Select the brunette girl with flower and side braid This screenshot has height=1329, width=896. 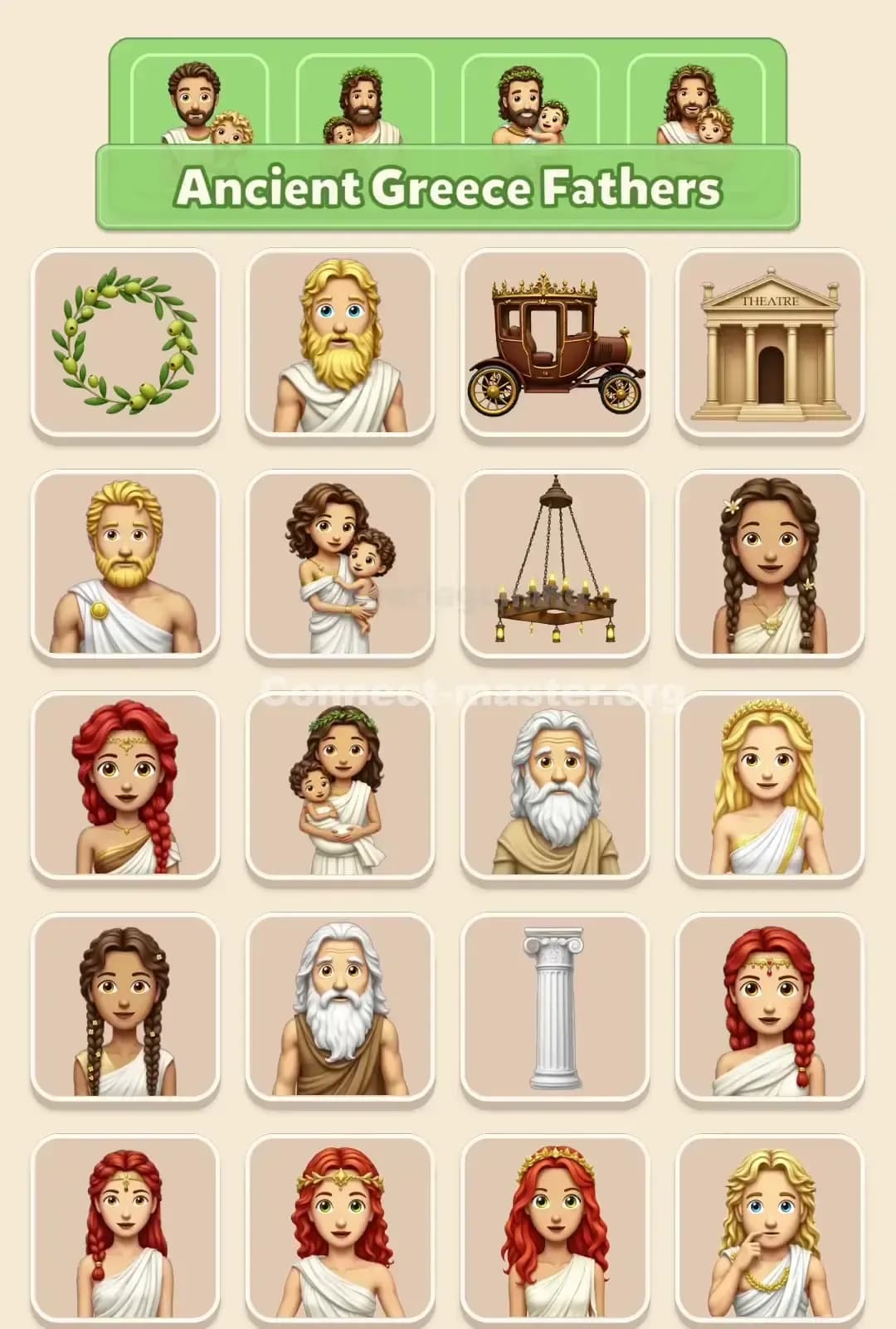(x=767, y=564)
